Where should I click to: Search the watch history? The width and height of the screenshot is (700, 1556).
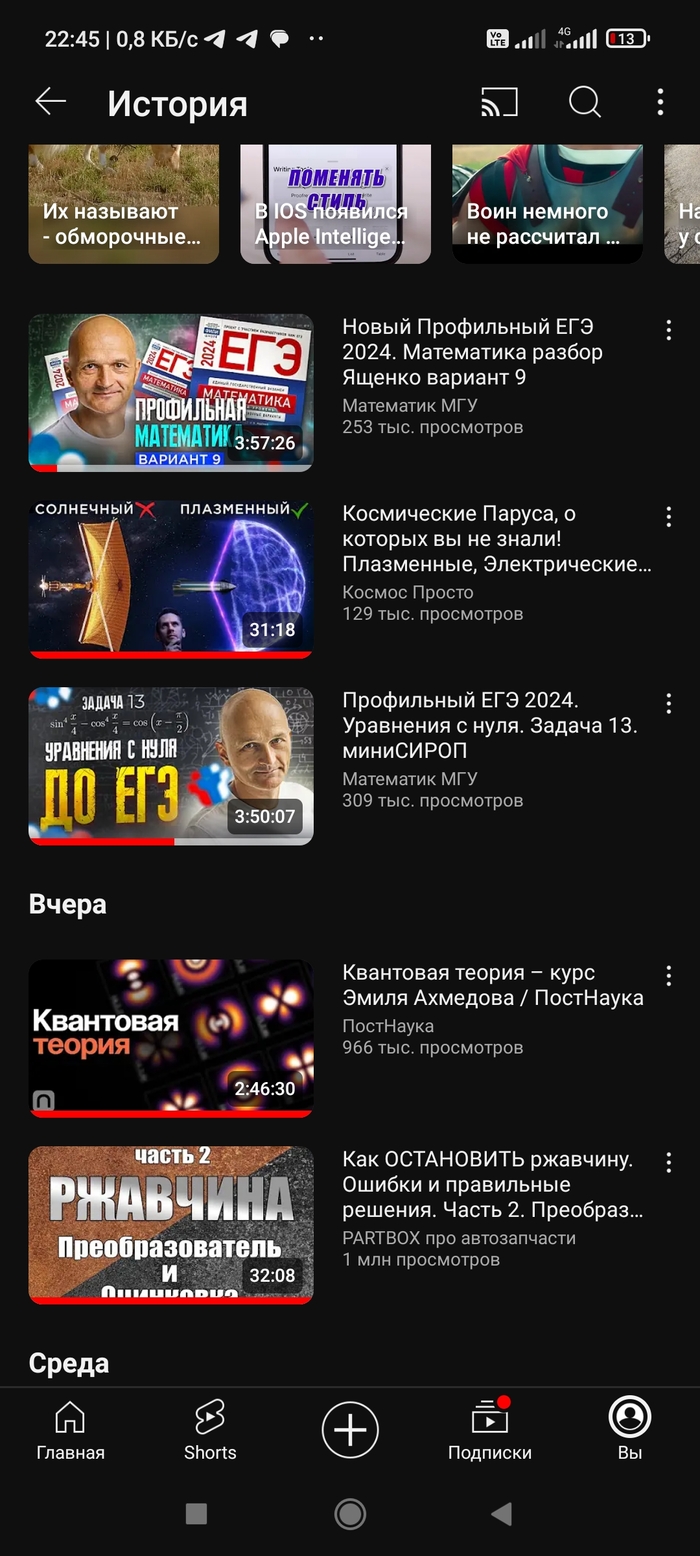tap(584, 102)
